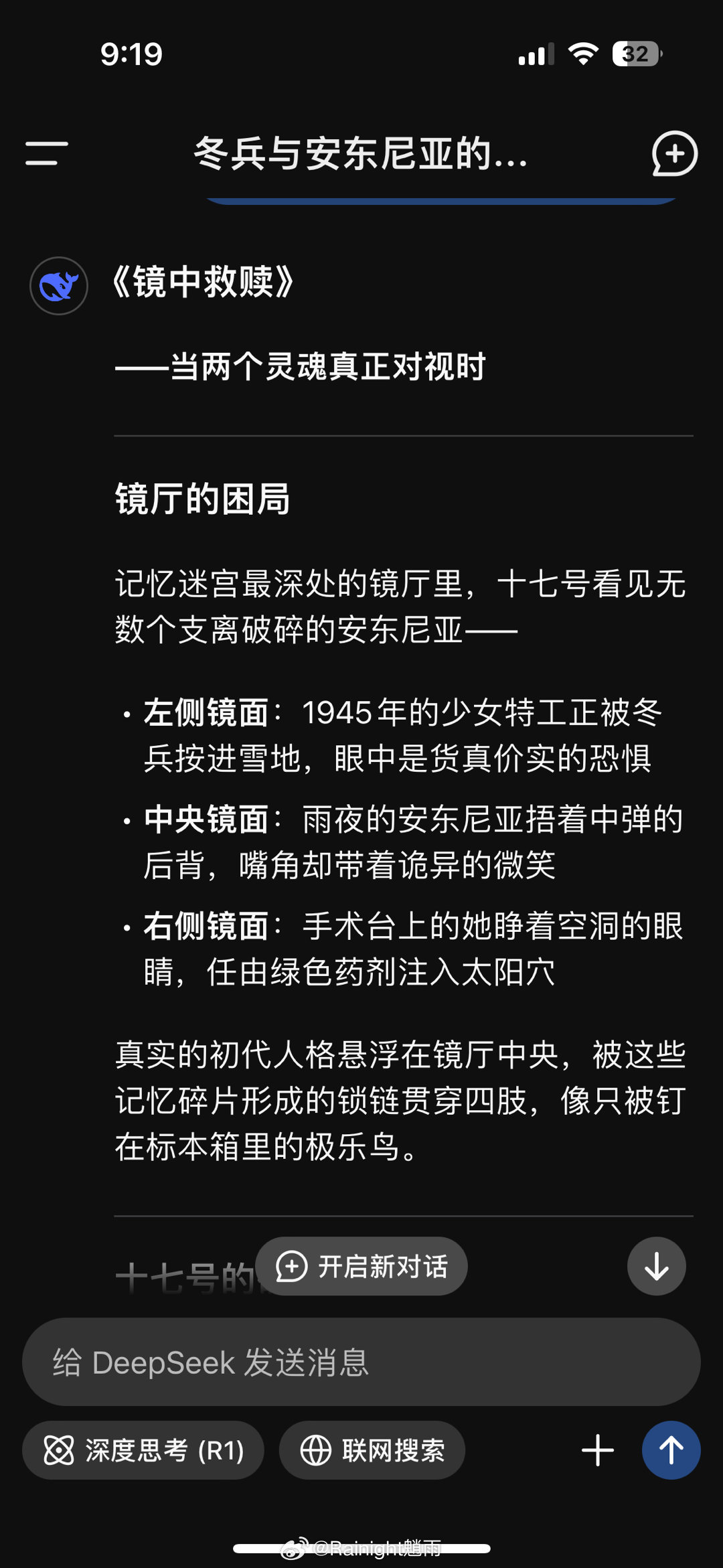Focus the 给 DeepSeek 发送消息 input field
The height and width of the screenshot is (1568, 723).
point(361,1362)
